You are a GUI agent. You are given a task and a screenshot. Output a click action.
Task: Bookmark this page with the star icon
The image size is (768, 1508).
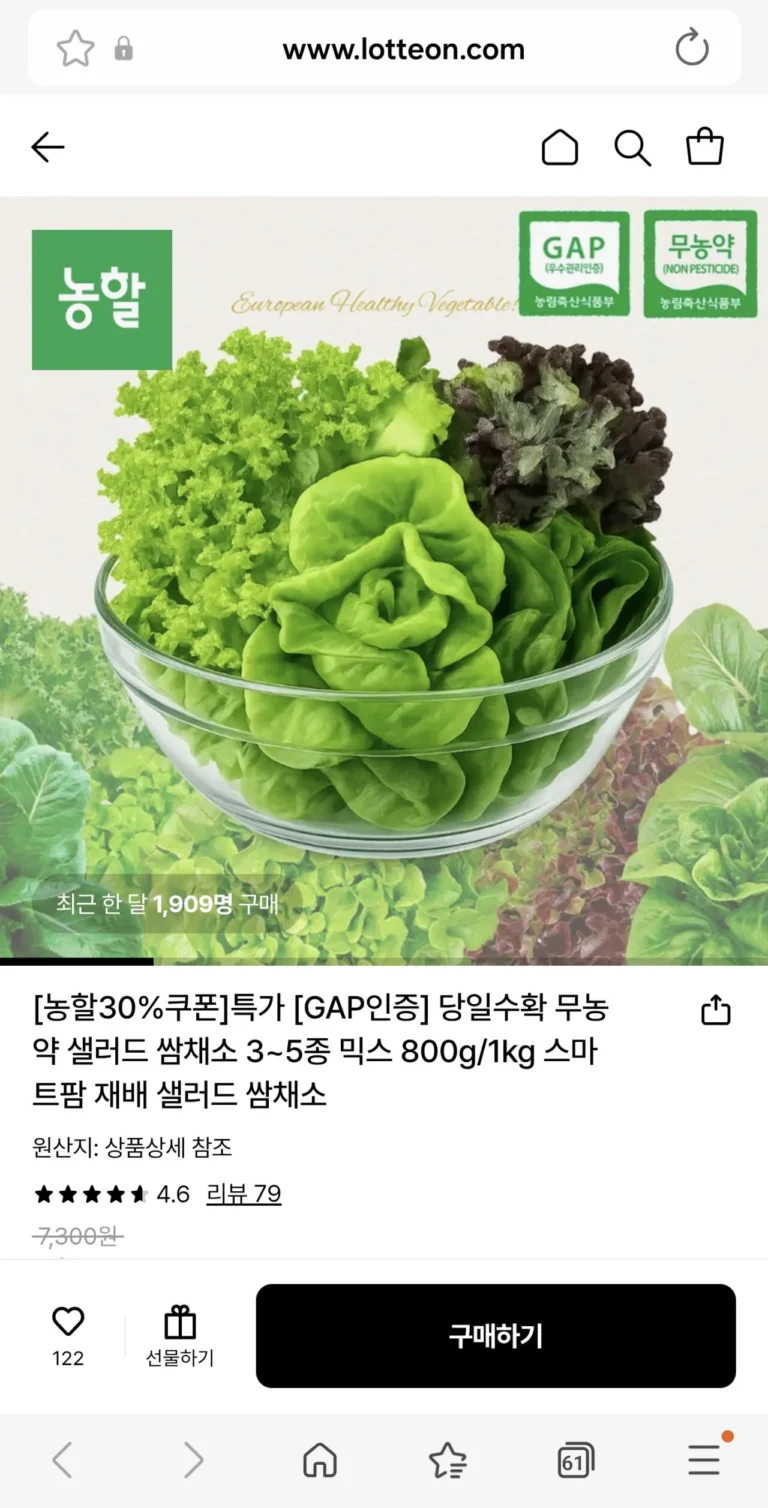(75, 48)
